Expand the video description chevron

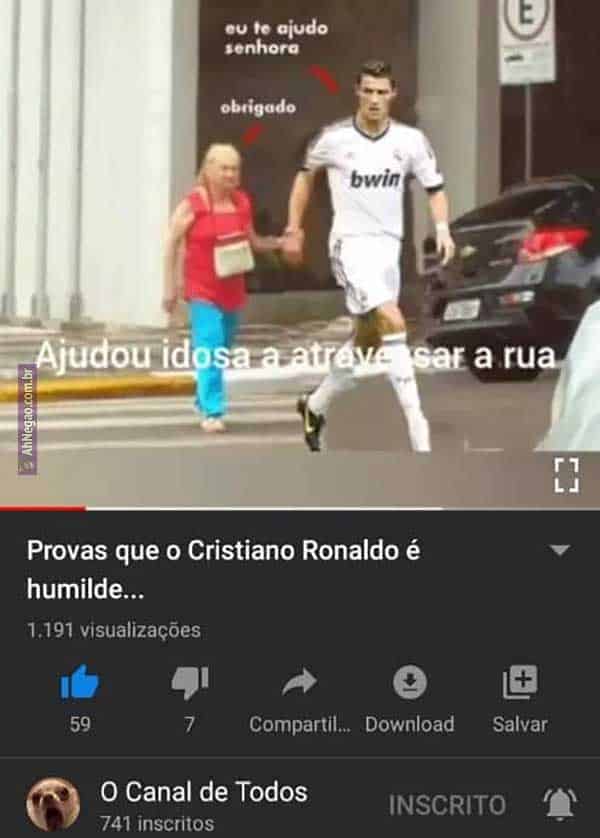560,551
